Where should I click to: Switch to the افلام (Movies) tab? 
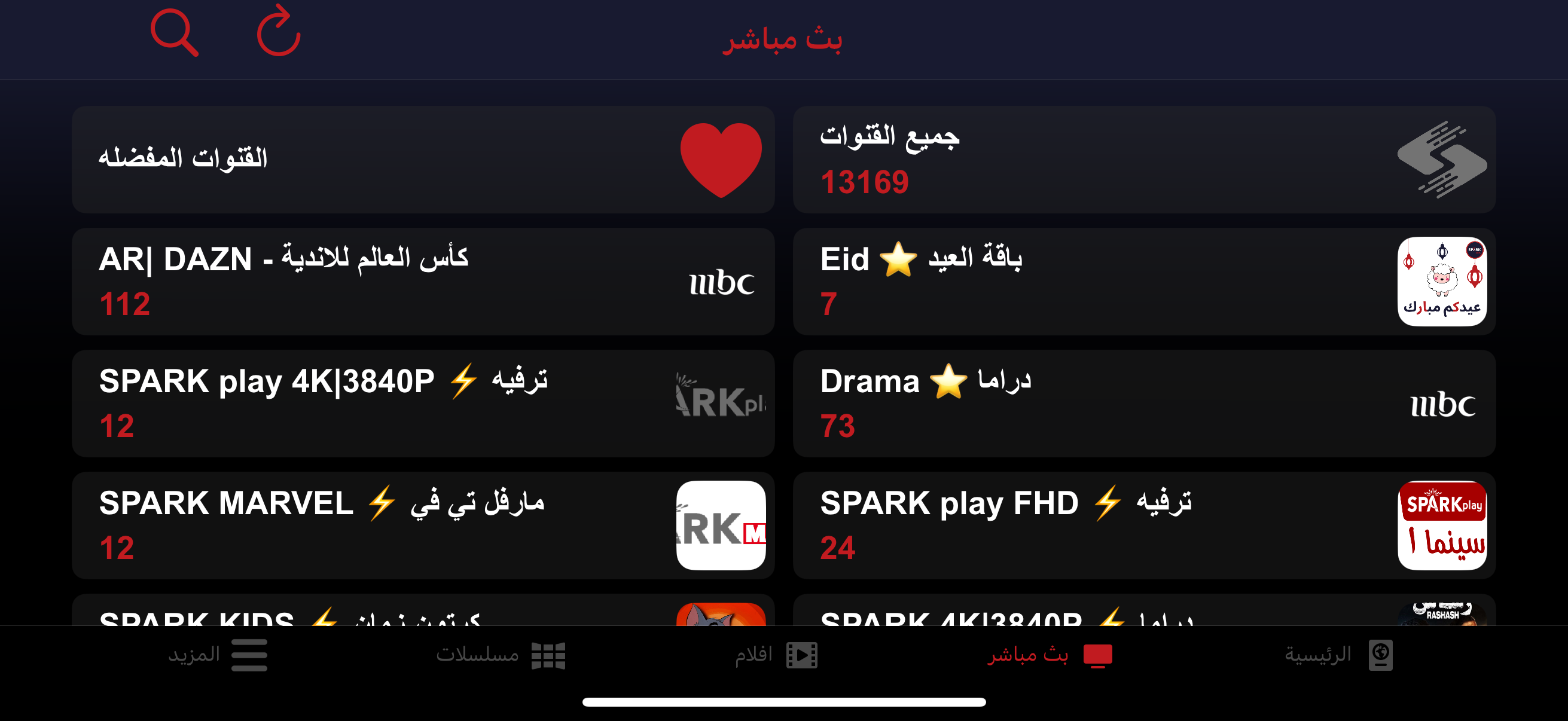click(x=776, y=655)
